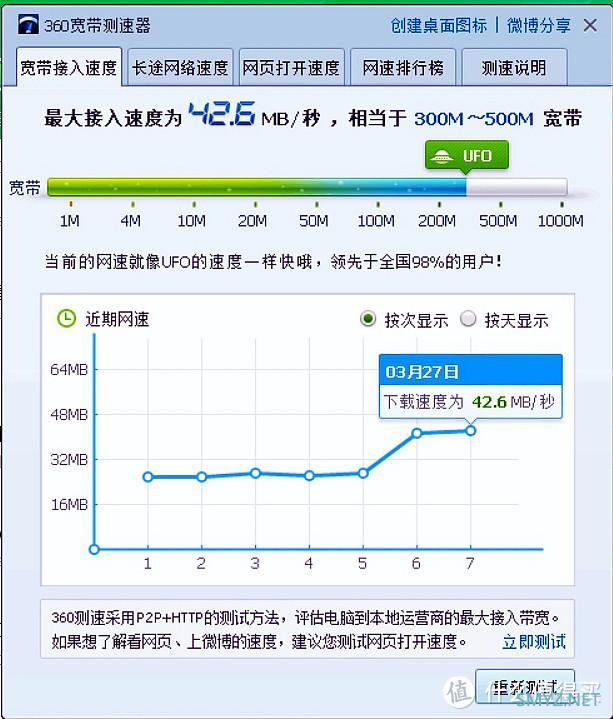The height and width of the screenshot is (719, 613).
Task: Select the 按次显示 radio option
Action: point(368,320)
